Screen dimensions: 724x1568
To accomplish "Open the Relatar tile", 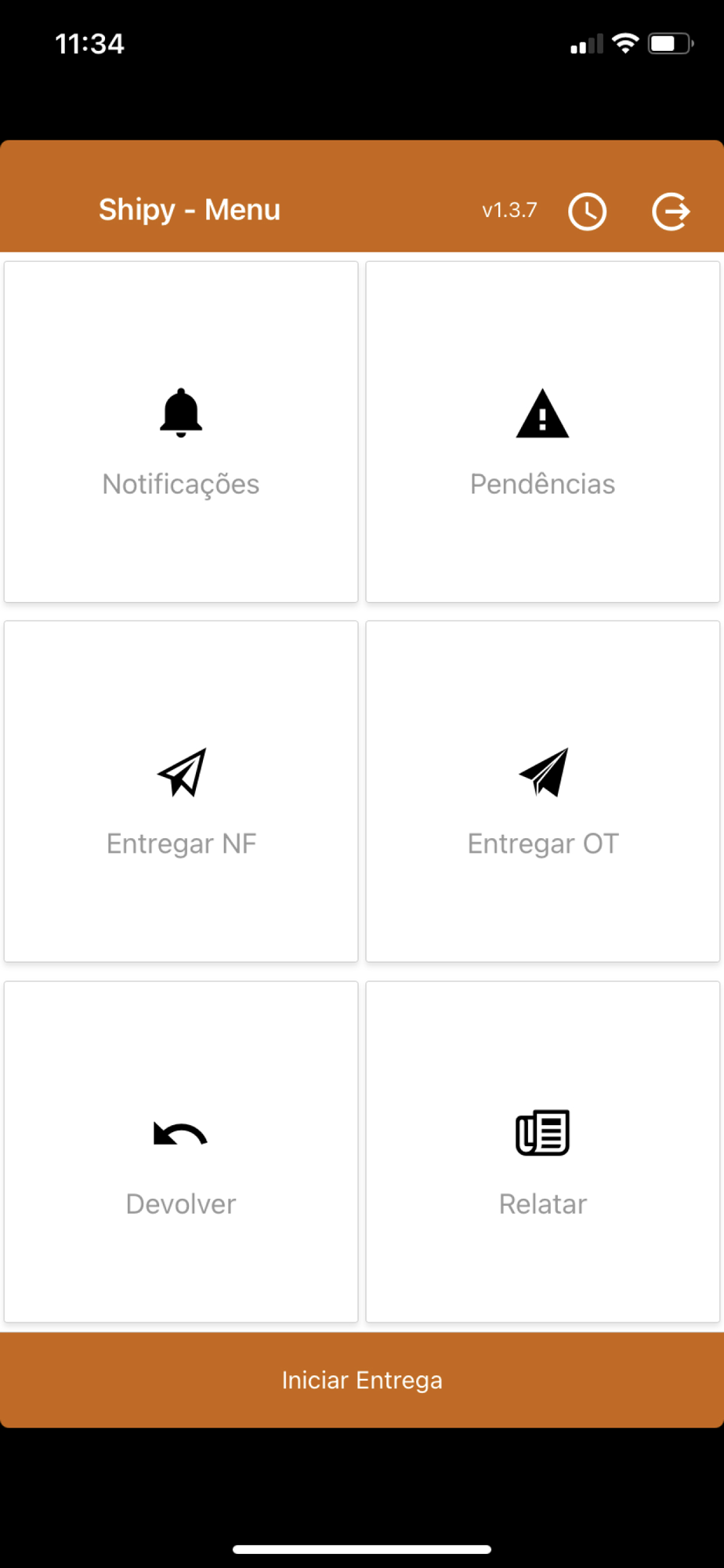I will [x=542, y=1152].
